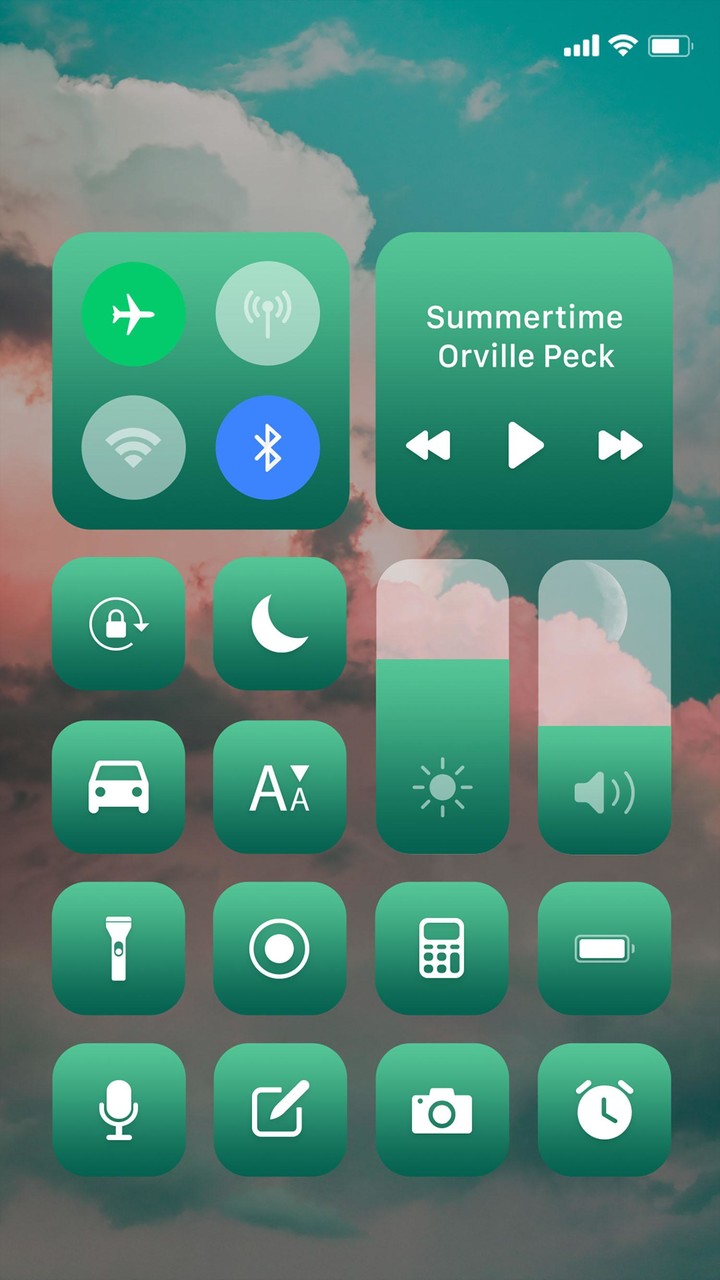720x1280 pixels.
Task: Open CarPlay controls
Action: point(119,786)
